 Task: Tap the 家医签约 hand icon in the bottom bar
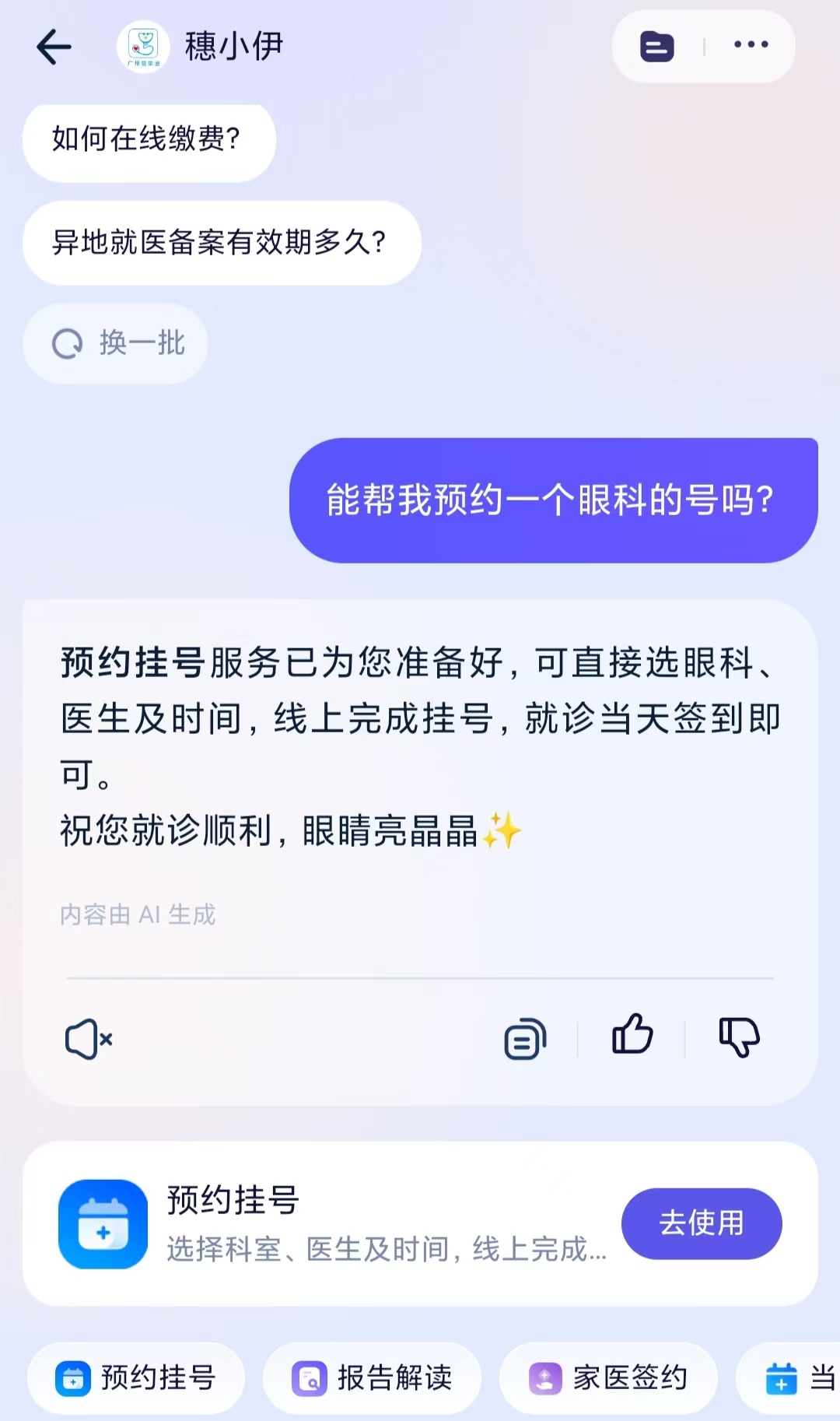point(548,1377)
